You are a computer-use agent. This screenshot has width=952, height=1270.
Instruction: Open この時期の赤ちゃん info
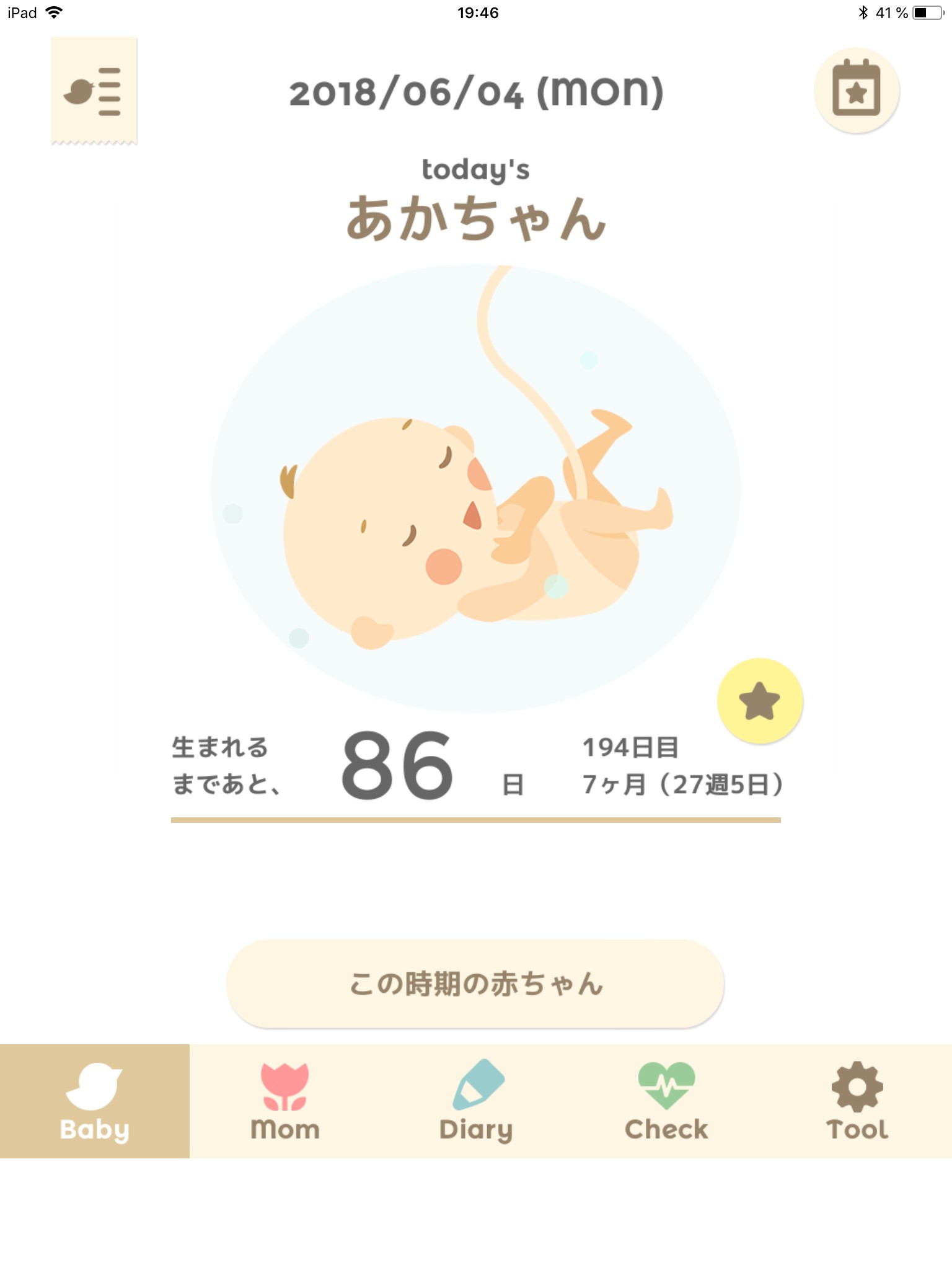[x=475, y=984]
